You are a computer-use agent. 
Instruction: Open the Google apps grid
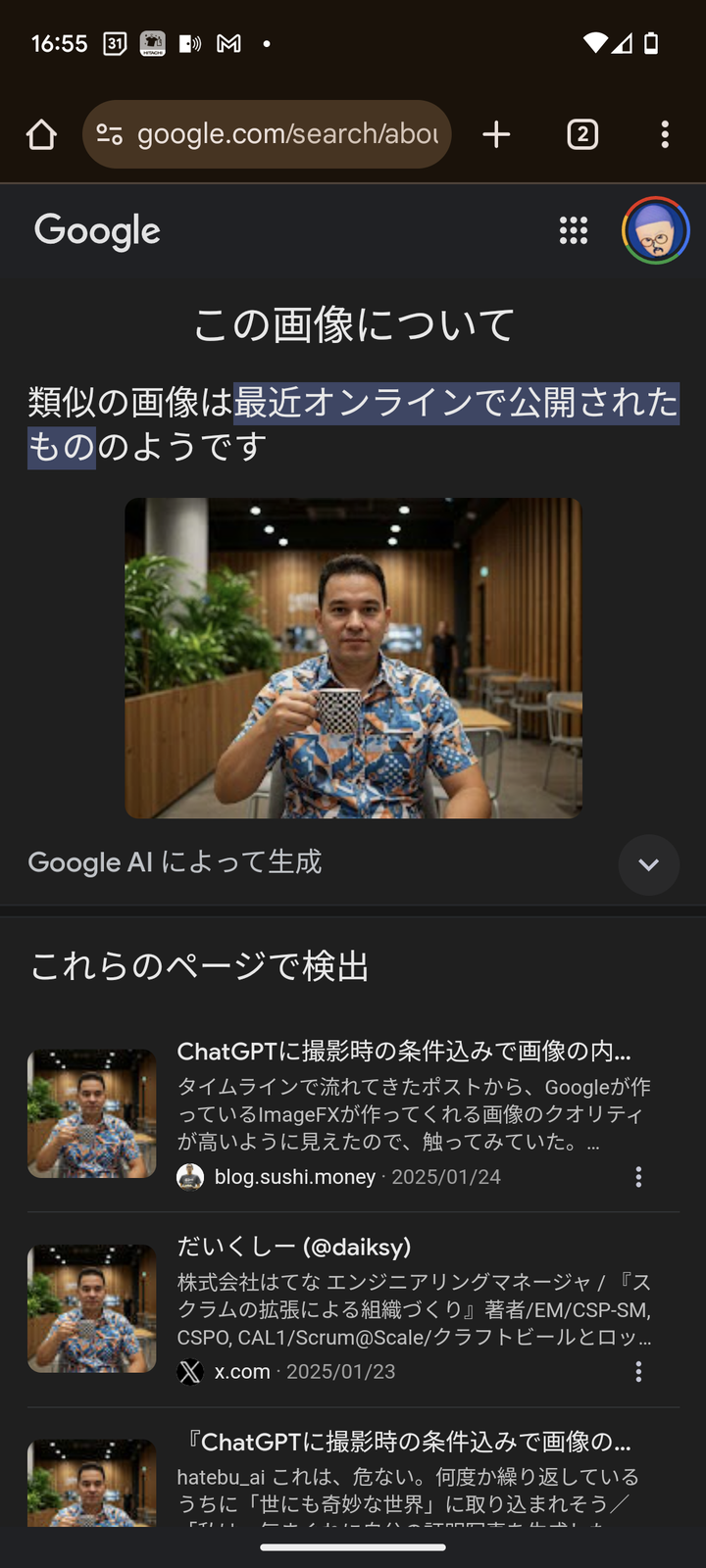click(x=574, y=231)
